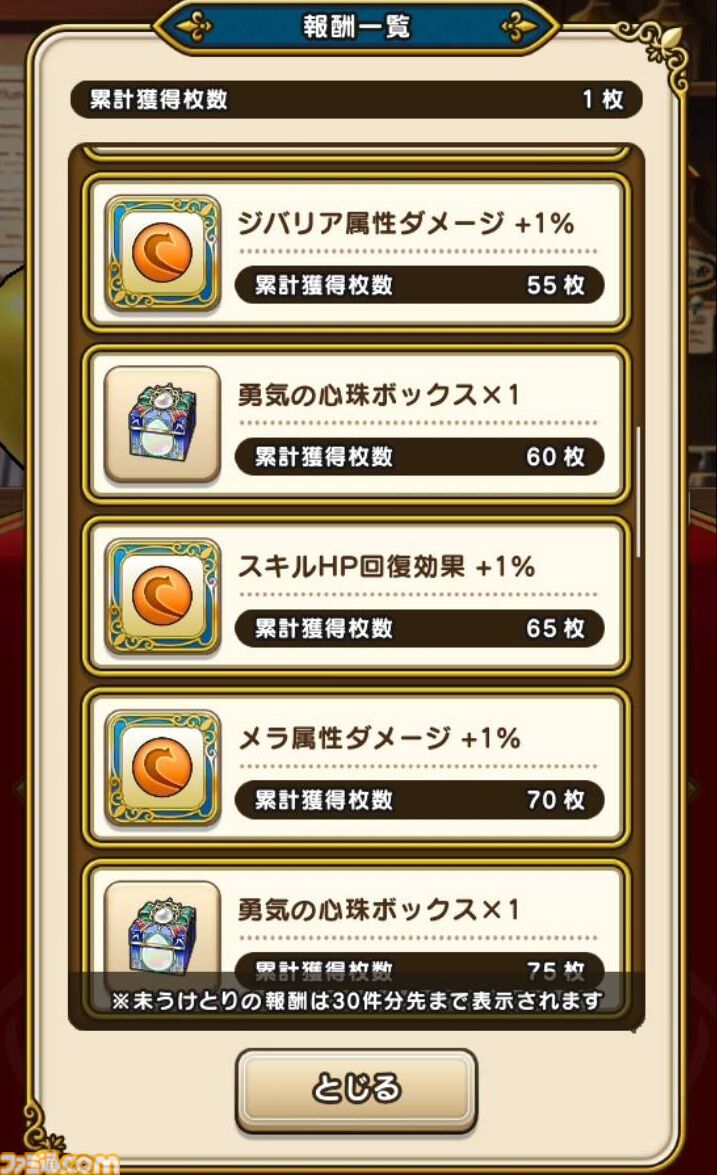This screenshot has height=1175, width=717.
Task: Close the reward list with とじる
Action: point(356,1089)
